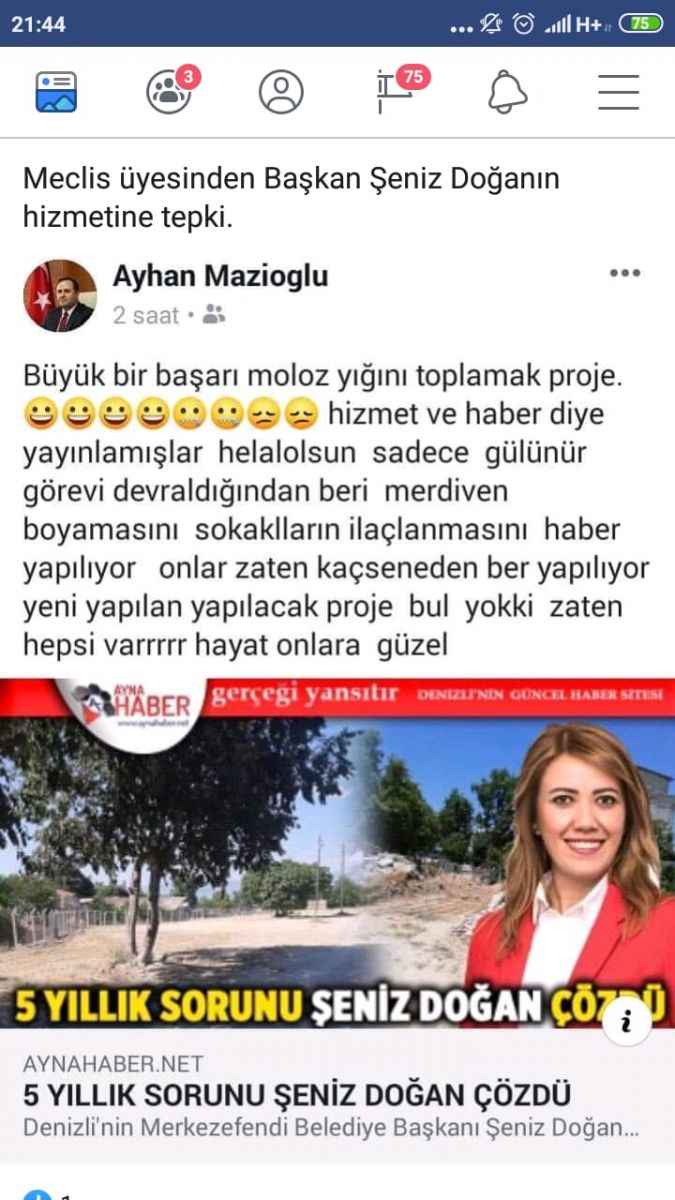Go to the profile tab
The height and width of the screenshot is (1200, 675).
click(x=281, y=92)
